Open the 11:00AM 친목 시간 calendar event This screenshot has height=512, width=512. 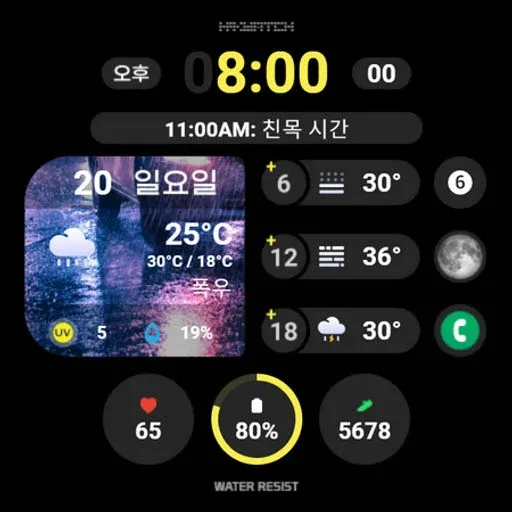[256, 129]
